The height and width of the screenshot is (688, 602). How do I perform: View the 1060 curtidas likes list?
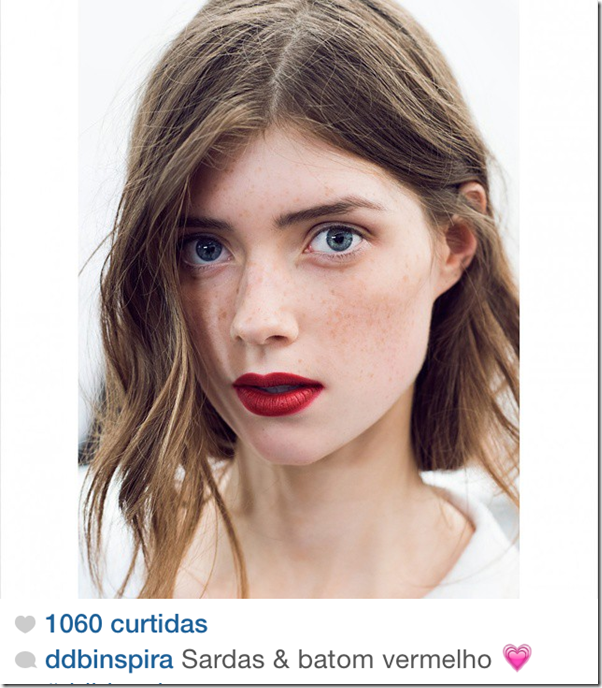click(x=126, y=625)
